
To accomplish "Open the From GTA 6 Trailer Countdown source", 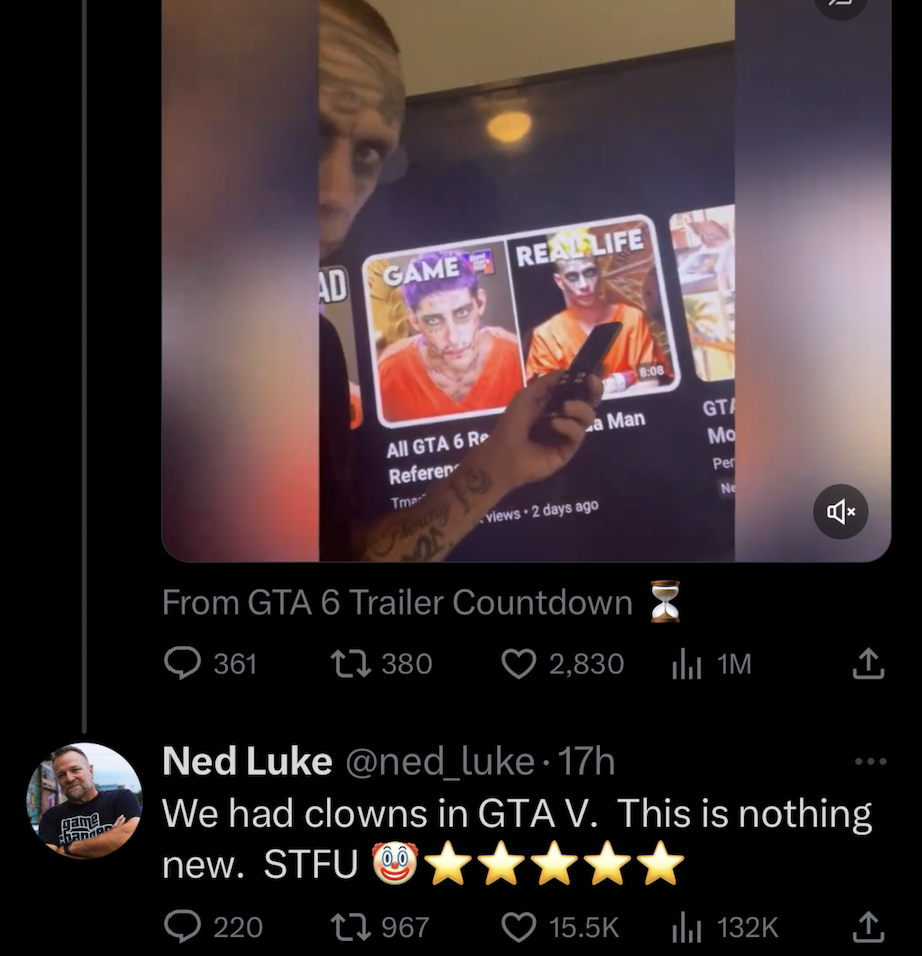I will pos(397,603).
